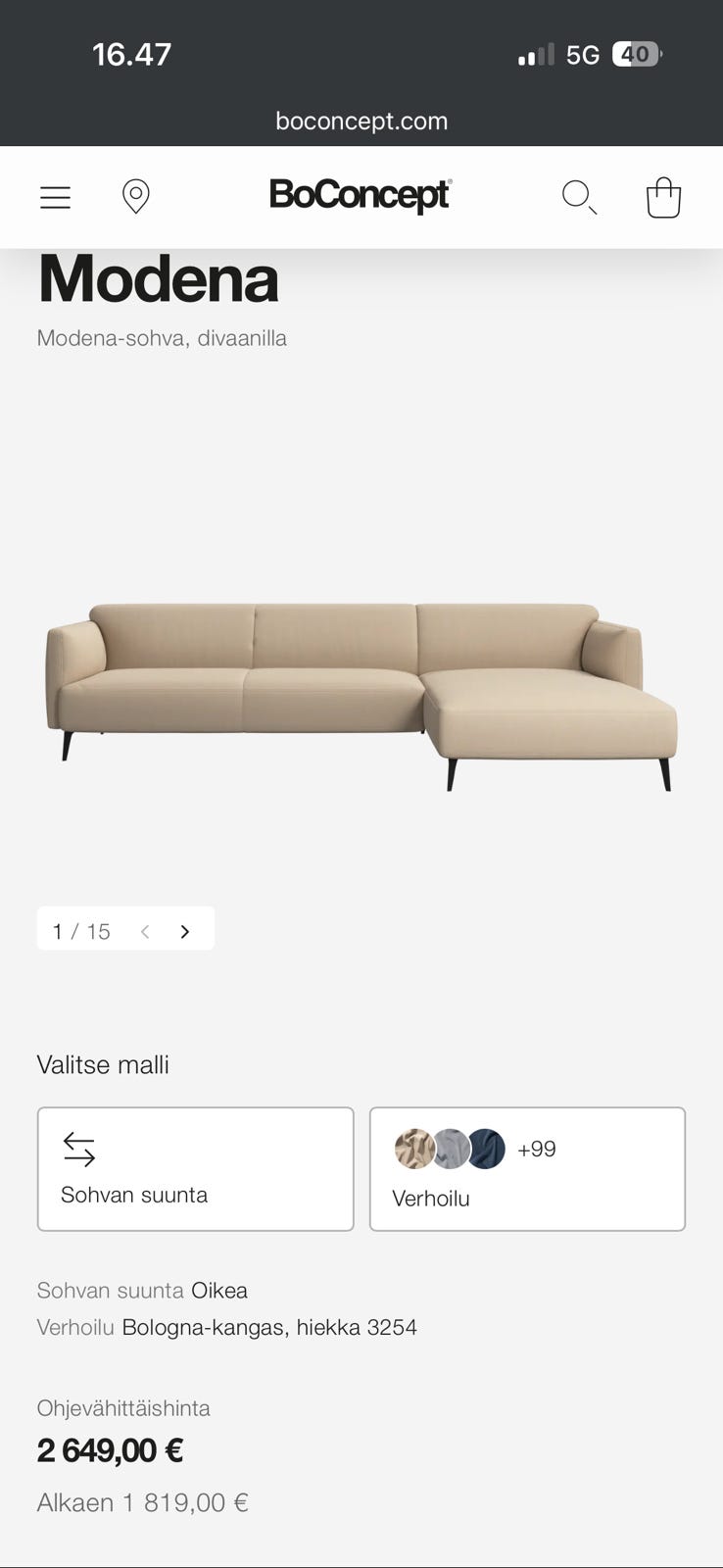Image resolution: width=723 pixels, height=1568 pixels.
Task: Choose Sohvan suunta option
Action: pyautogui.click(x=195, y=1168)
